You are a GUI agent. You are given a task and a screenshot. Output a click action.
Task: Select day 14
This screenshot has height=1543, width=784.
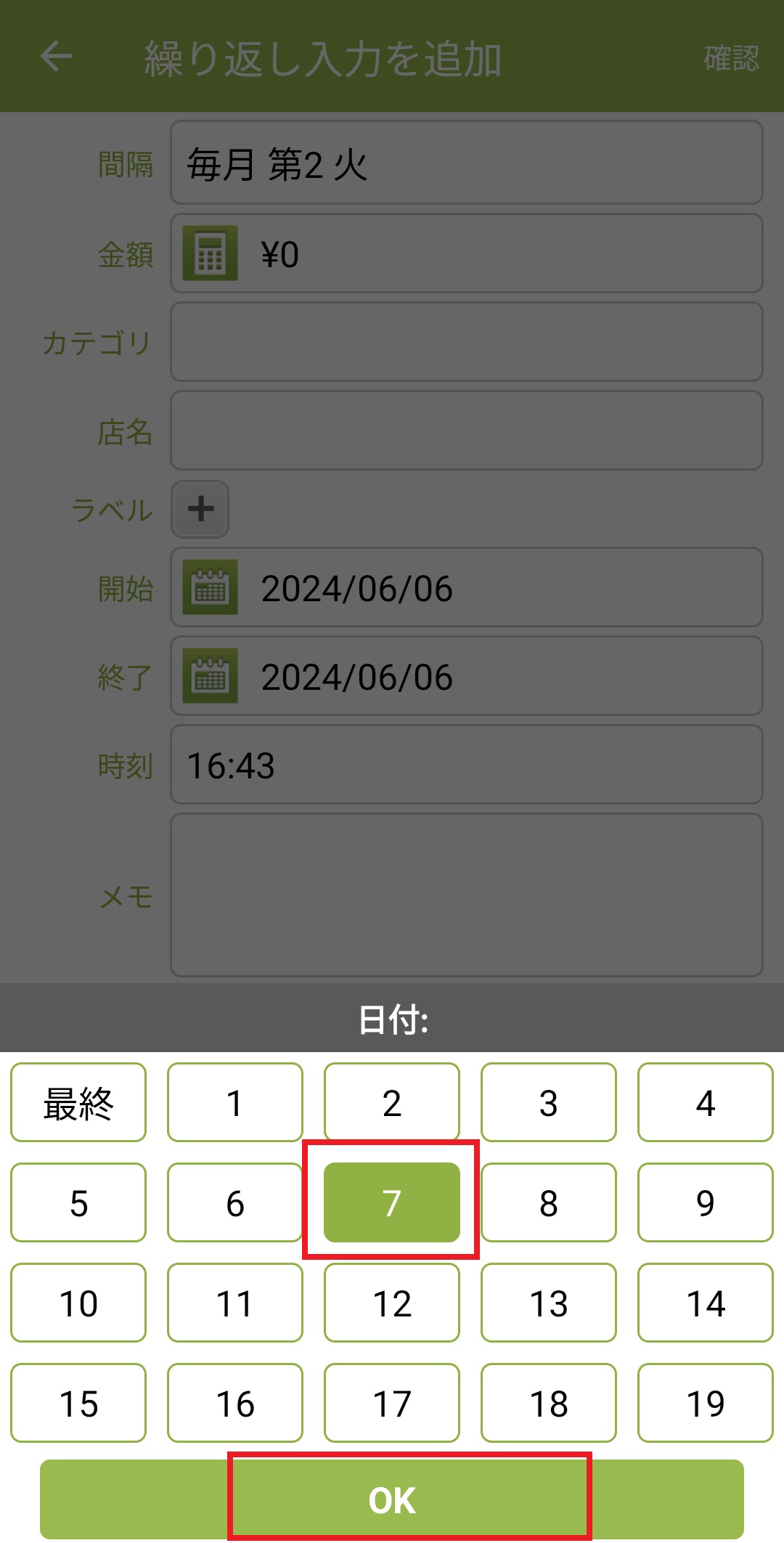click(706, 1303)
